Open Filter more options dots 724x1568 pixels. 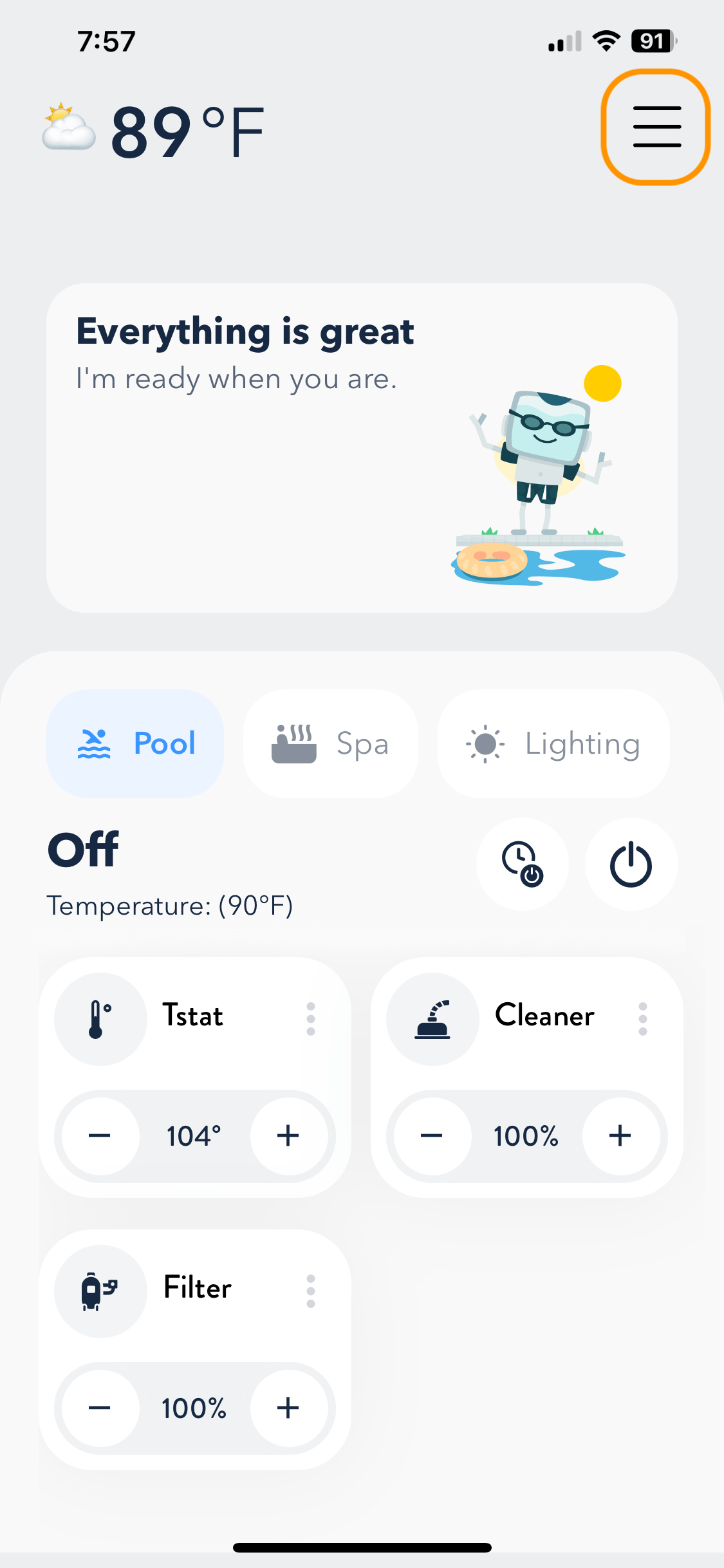[x=311, y=1291]
